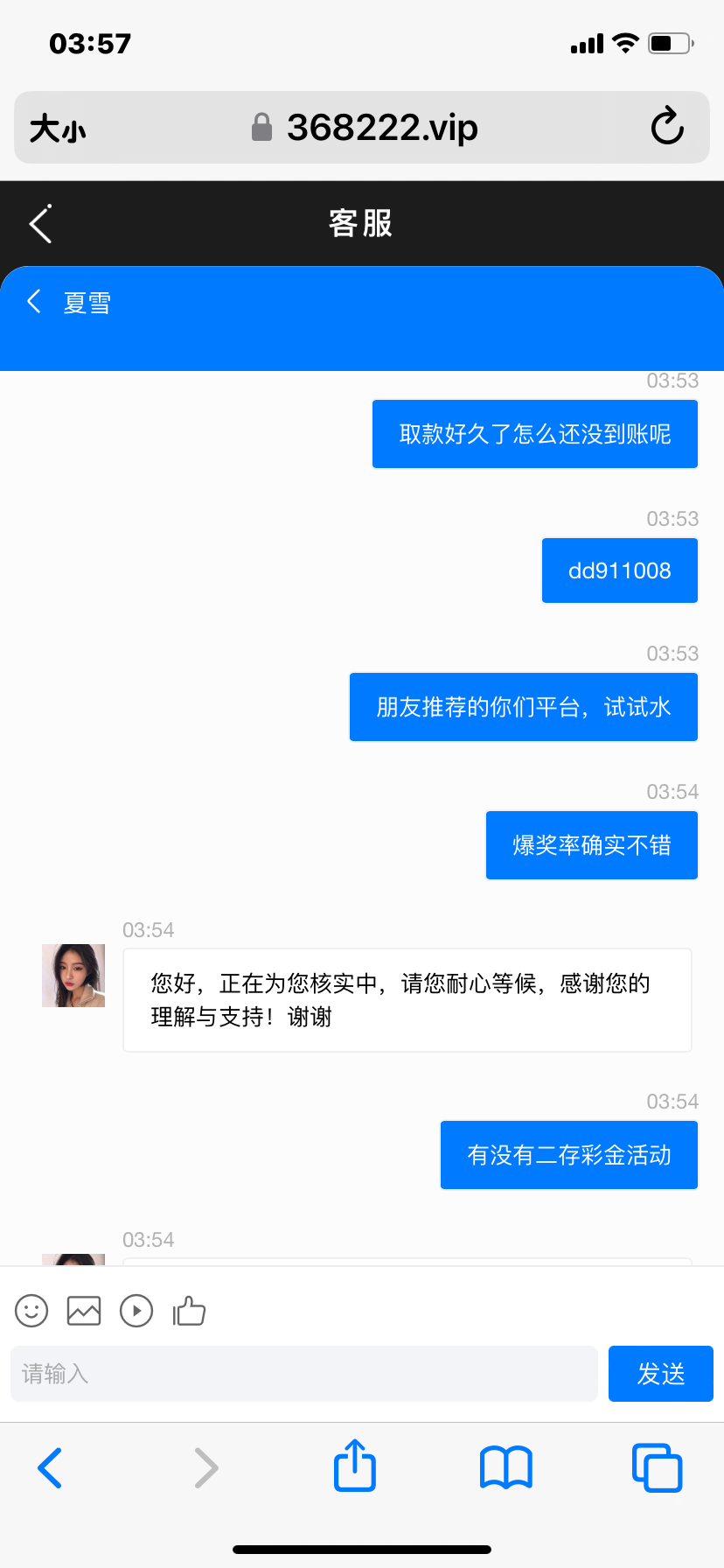Share this page via Safari share icon
The image size is (724, 1568).
coord(354,1466)
